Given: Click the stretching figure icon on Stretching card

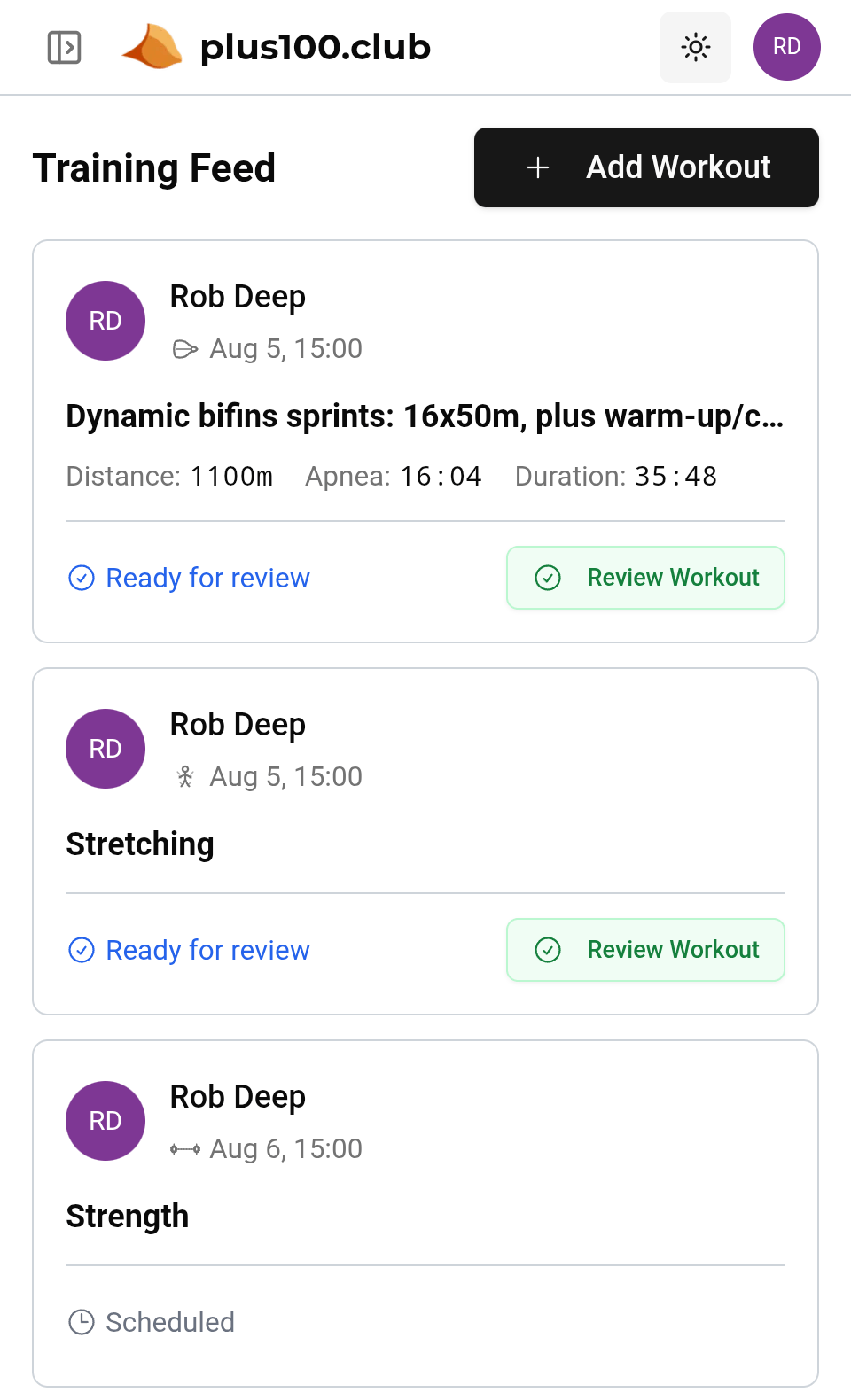Looking at the screenshot, I should click(184, 776).
